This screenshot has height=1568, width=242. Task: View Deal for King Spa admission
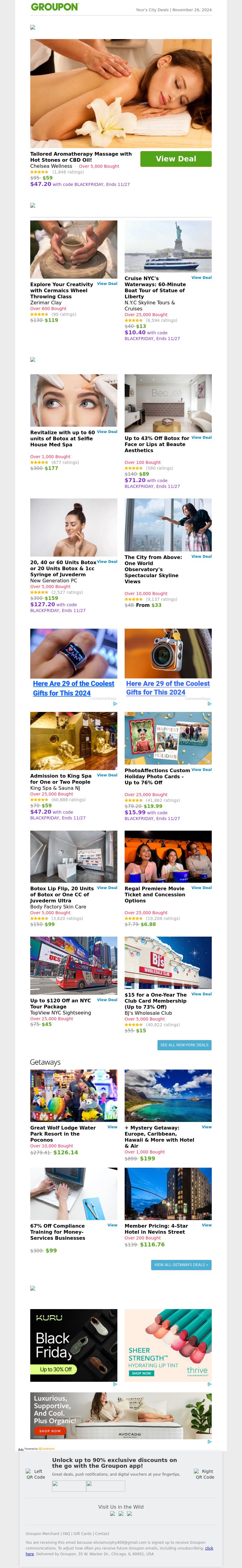107,775
